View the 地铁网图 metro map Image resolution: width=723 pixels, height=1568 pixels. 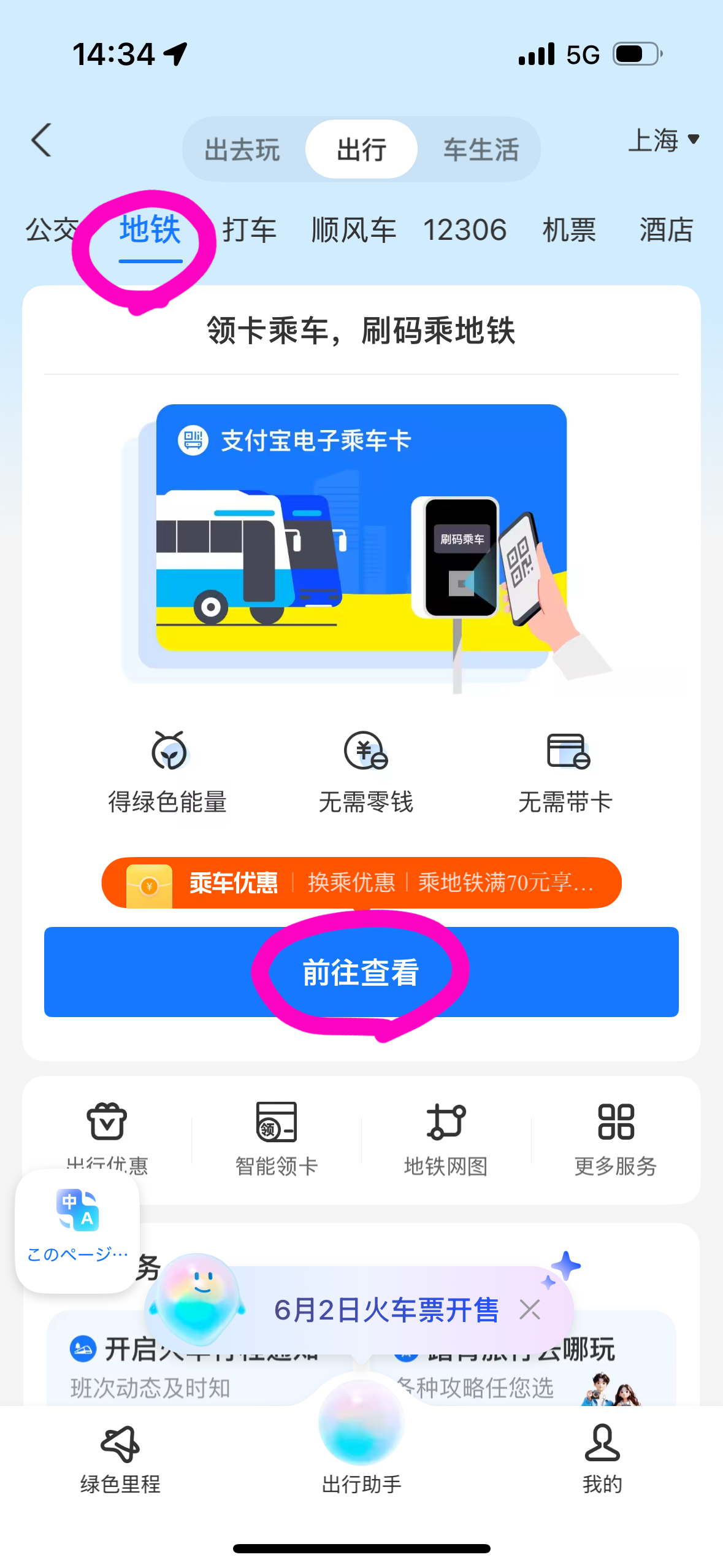tap(446, 1139)
